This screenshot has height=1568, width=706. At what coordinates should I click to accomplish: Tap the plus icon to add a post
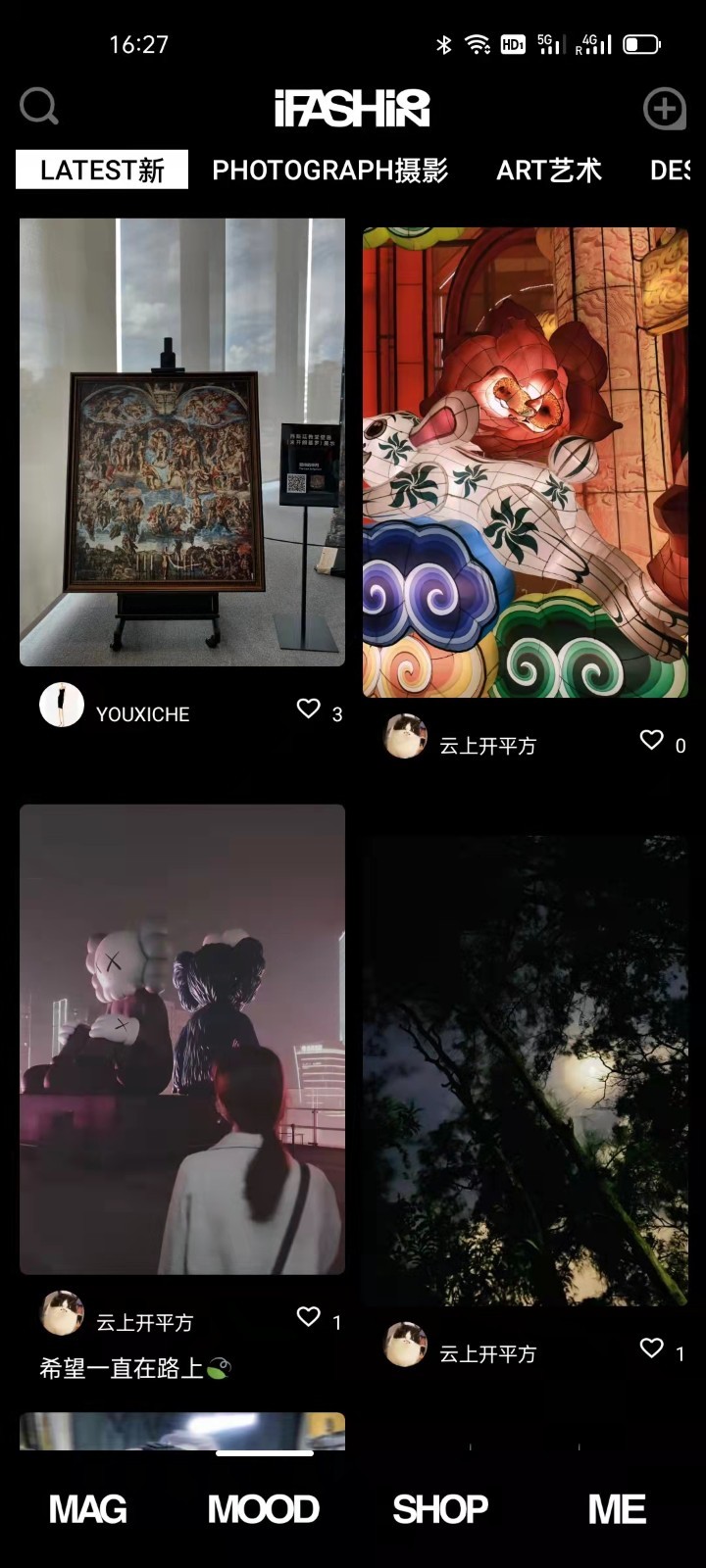664,109
